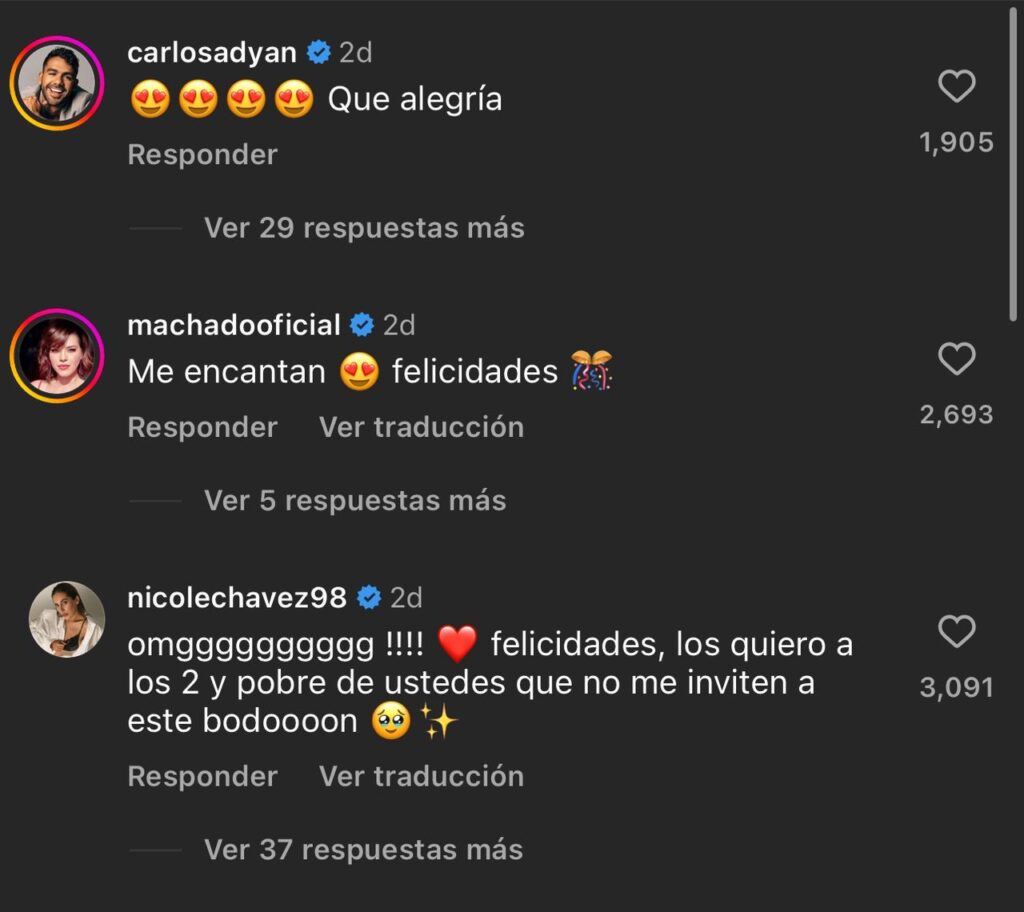Screen dimensions: 1024x912
Task: Translate nicolechavez98's comment
Action: (x=421, y=776)
